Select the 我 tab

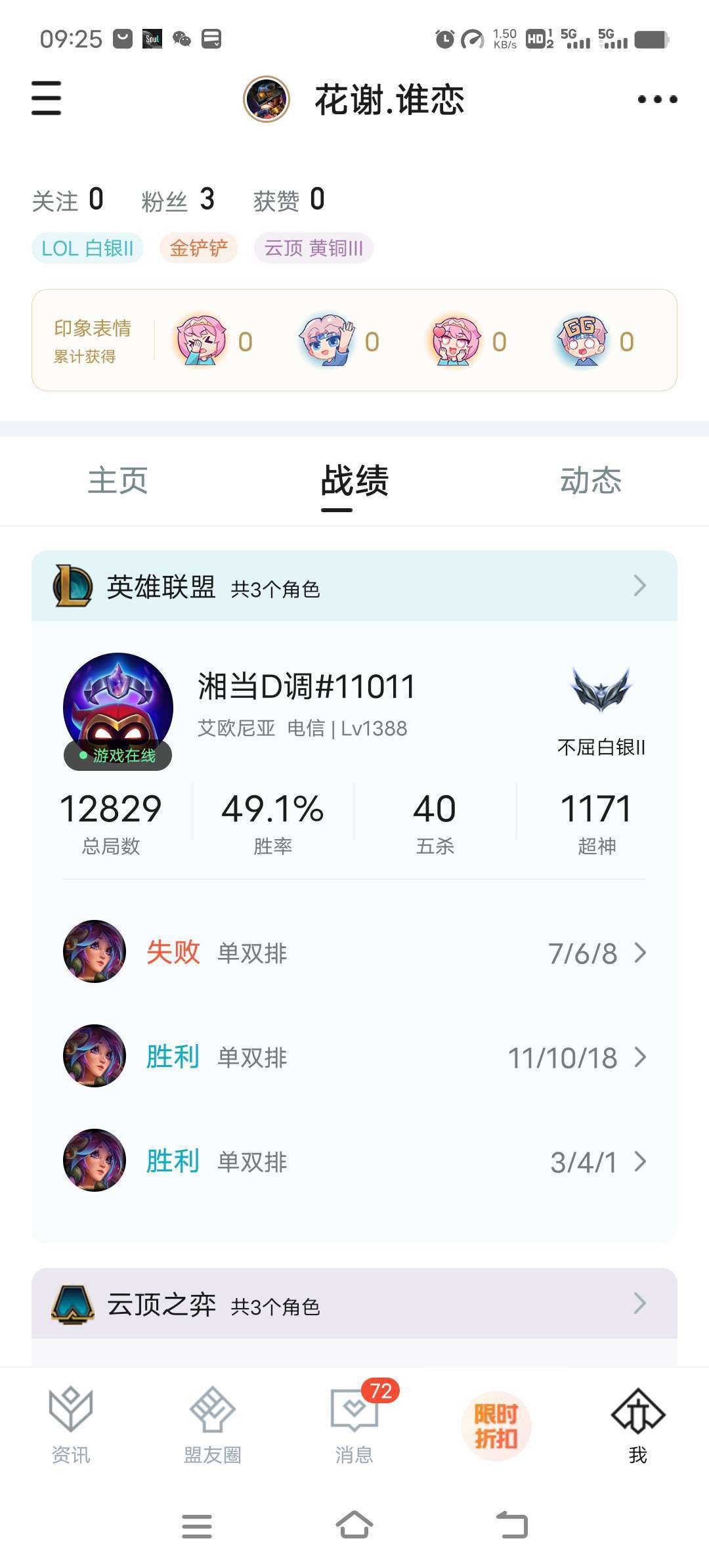pyautogui.click(x=638, y=1425)
